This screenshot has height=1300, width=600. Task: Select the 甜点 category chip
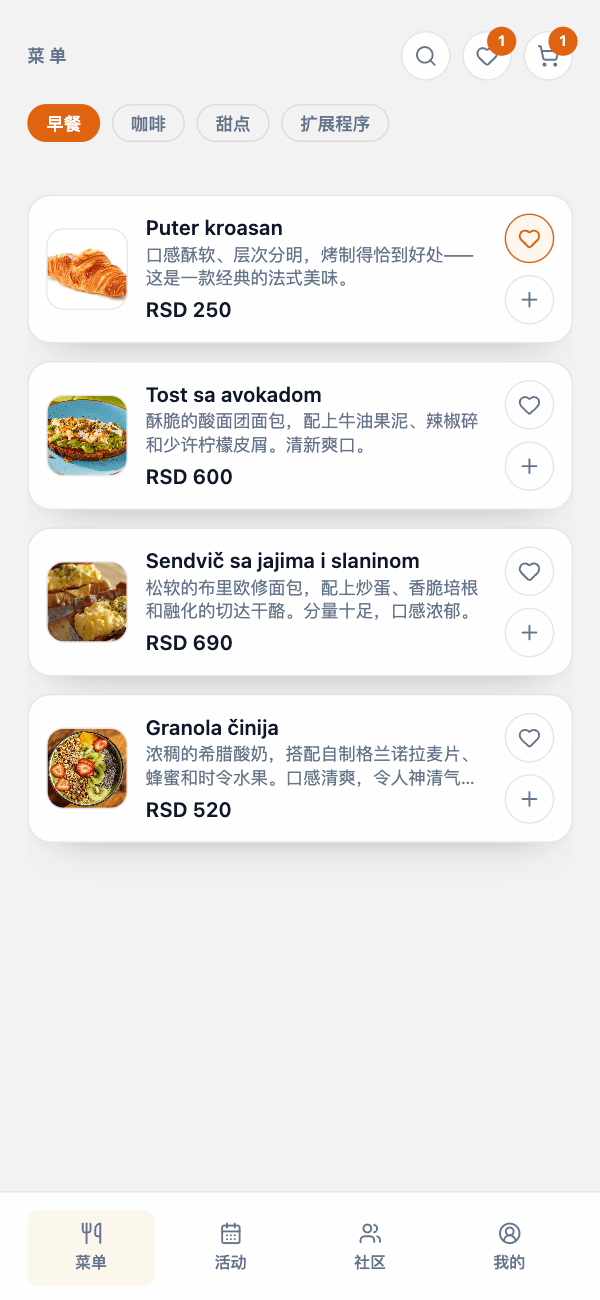point(233,124)
